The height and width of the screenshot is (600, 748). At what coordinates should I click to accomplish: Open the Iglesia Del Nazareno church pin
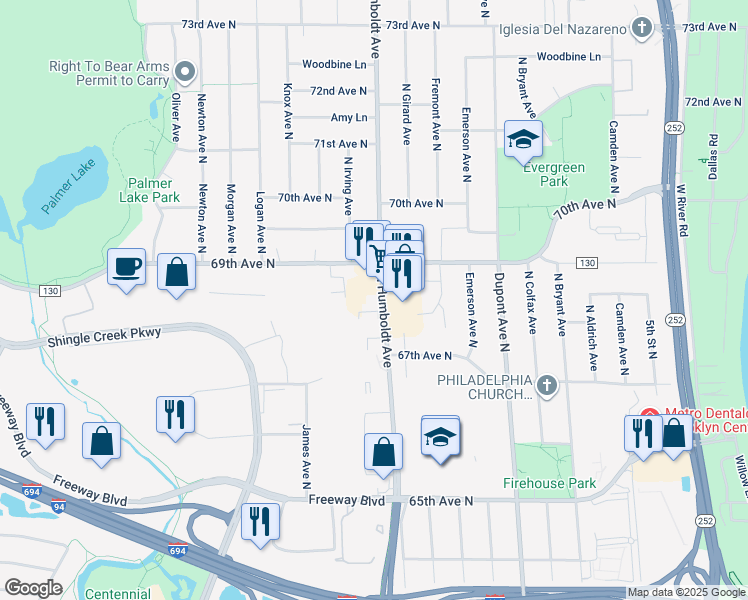tap(642, 28)
